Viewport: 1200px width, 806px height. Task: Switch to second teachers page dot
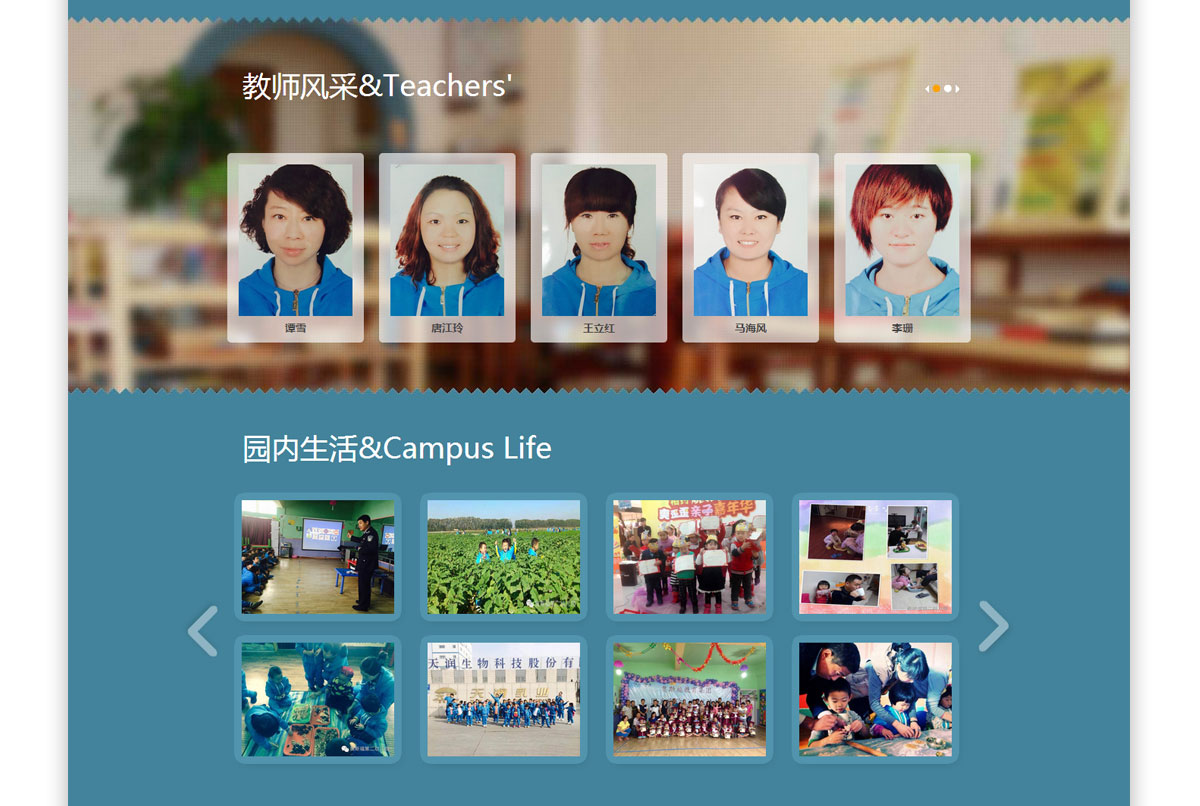(x=948, y=89)
